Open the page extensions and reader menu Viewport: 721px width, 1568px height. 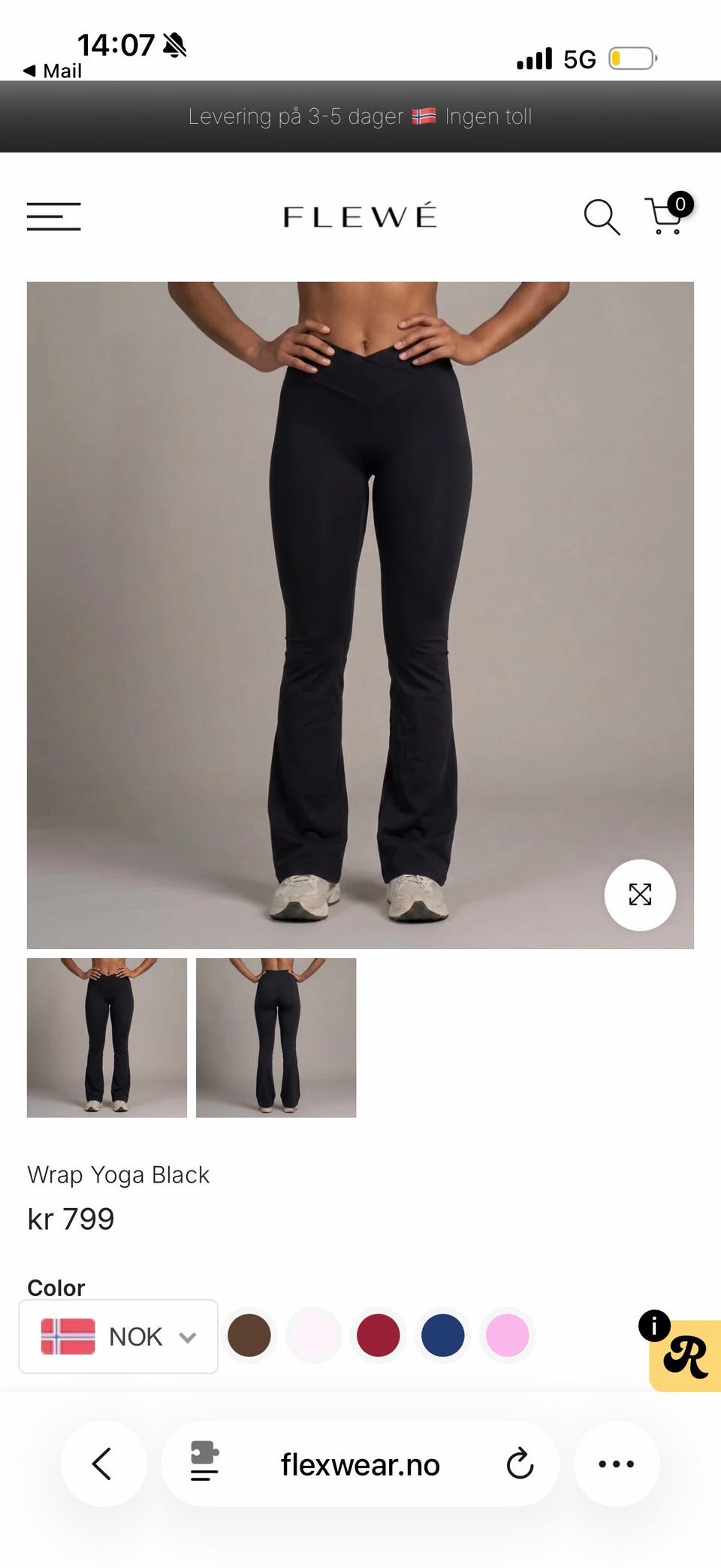pos(204,1462)
